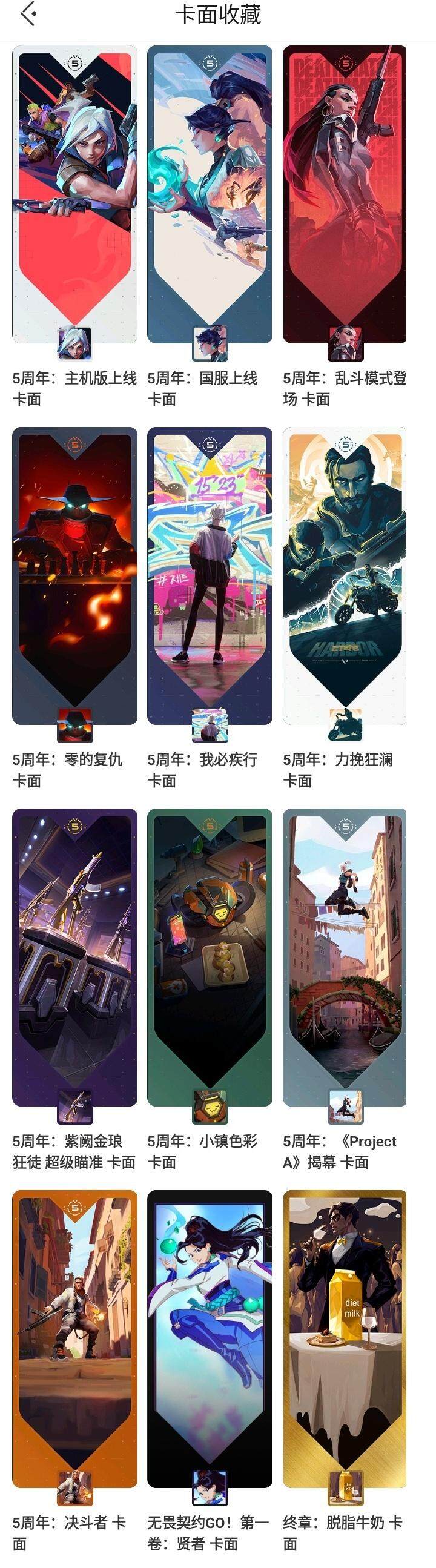Open the 紫阙金琅 狂徒 超级瞄准 card
The height and width of the screenshot is (1568, 436).
pyautogui.click(x=74, y=957)
